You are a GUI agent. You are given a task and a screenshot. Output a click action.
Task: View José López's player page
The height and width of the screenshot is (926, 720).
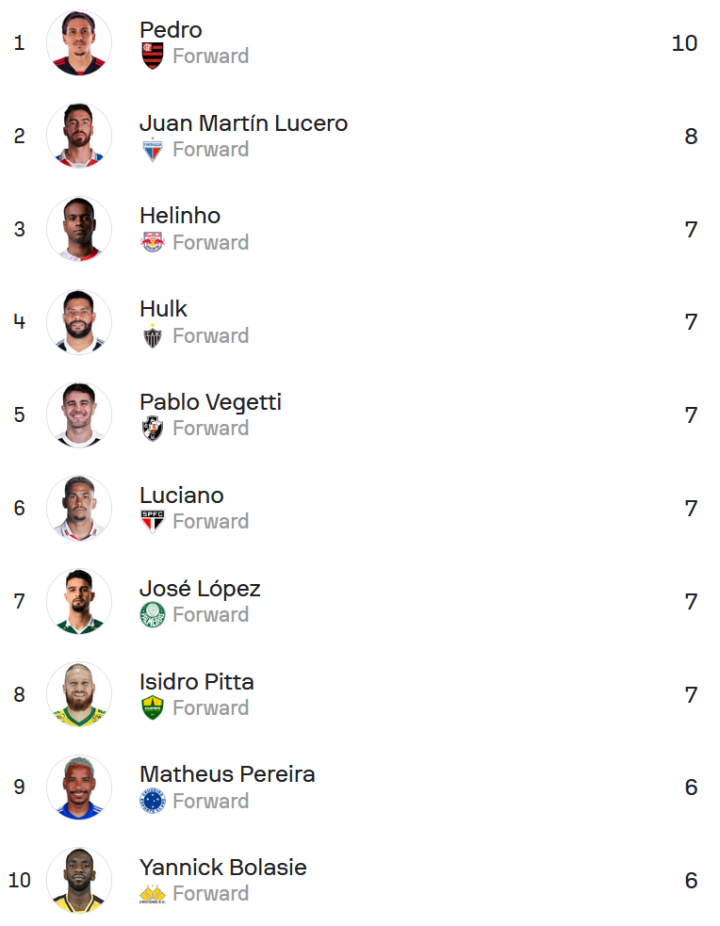(199, 589)
